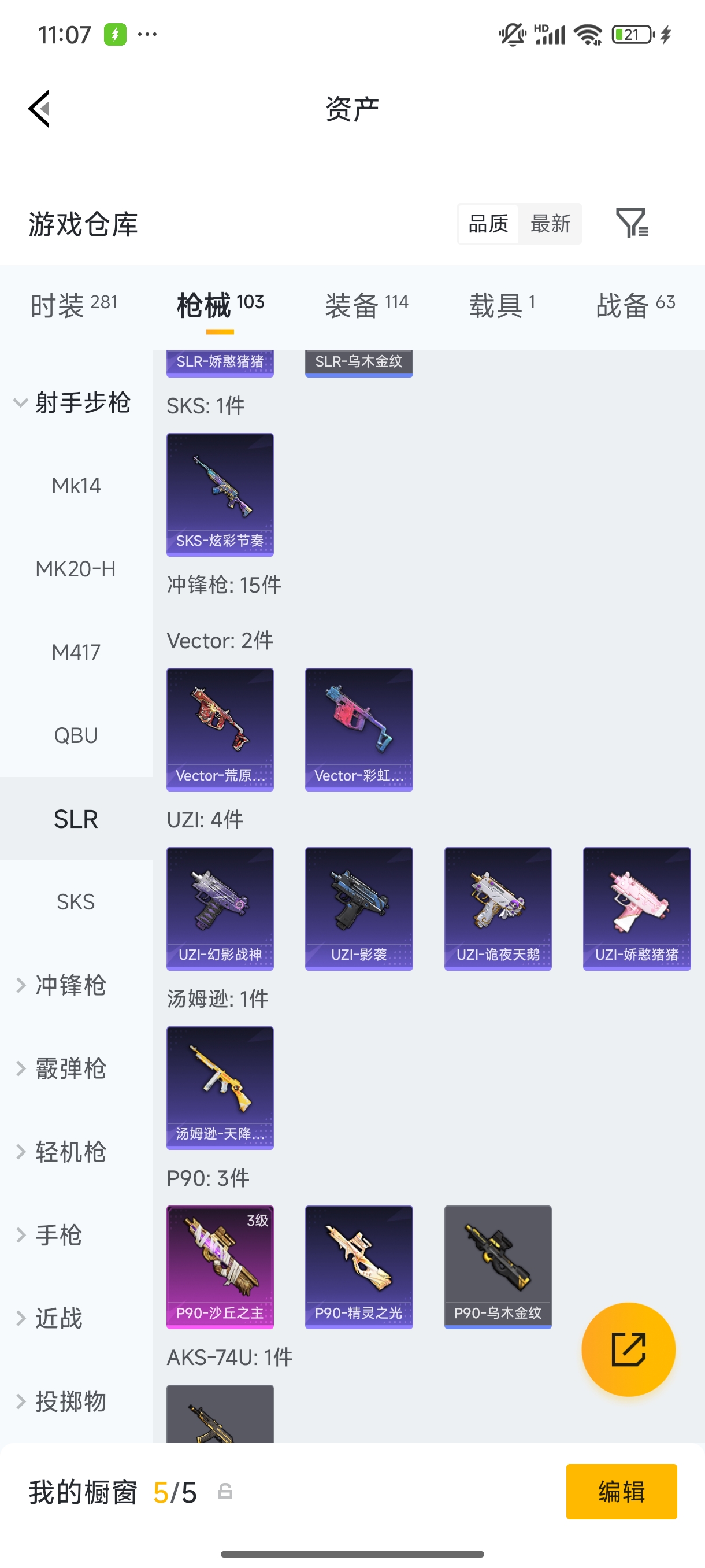The height and width of the screenshot is (1568, 705).
Task: Open the 载具 tab
Action: (502, 304)
